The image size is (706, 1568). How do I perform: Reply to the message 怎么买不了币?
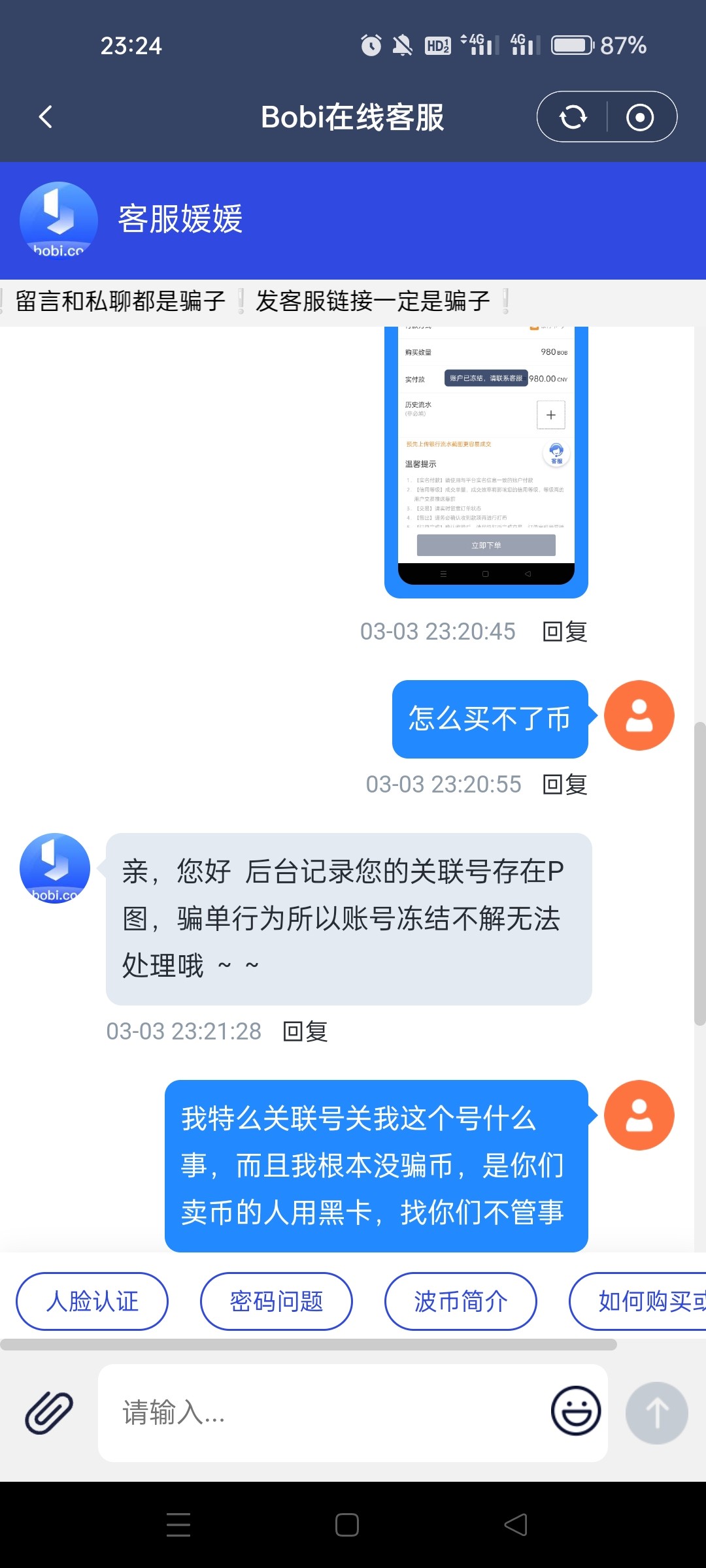click(565, 785)
